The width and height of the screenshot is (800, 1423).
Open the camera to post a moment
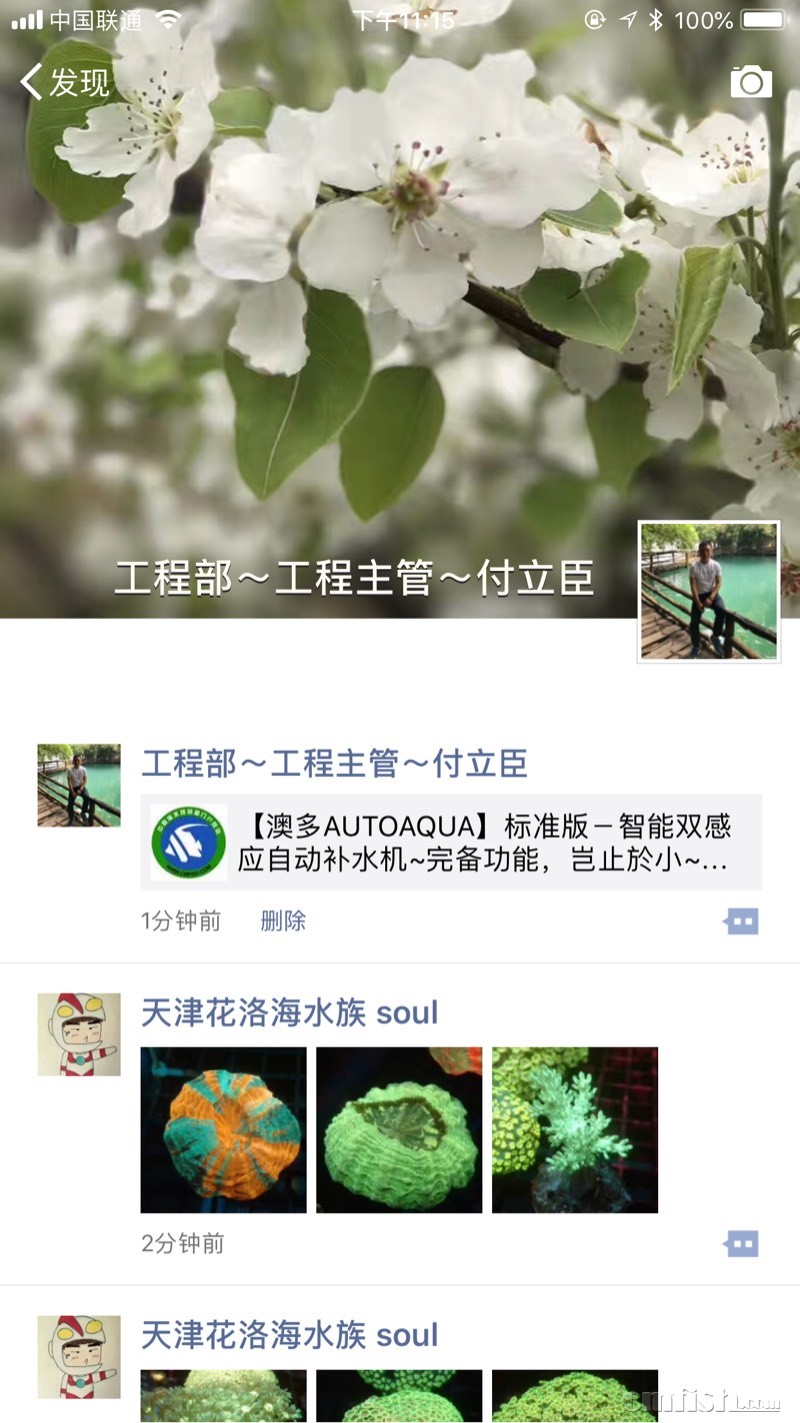tap(751, 82)
